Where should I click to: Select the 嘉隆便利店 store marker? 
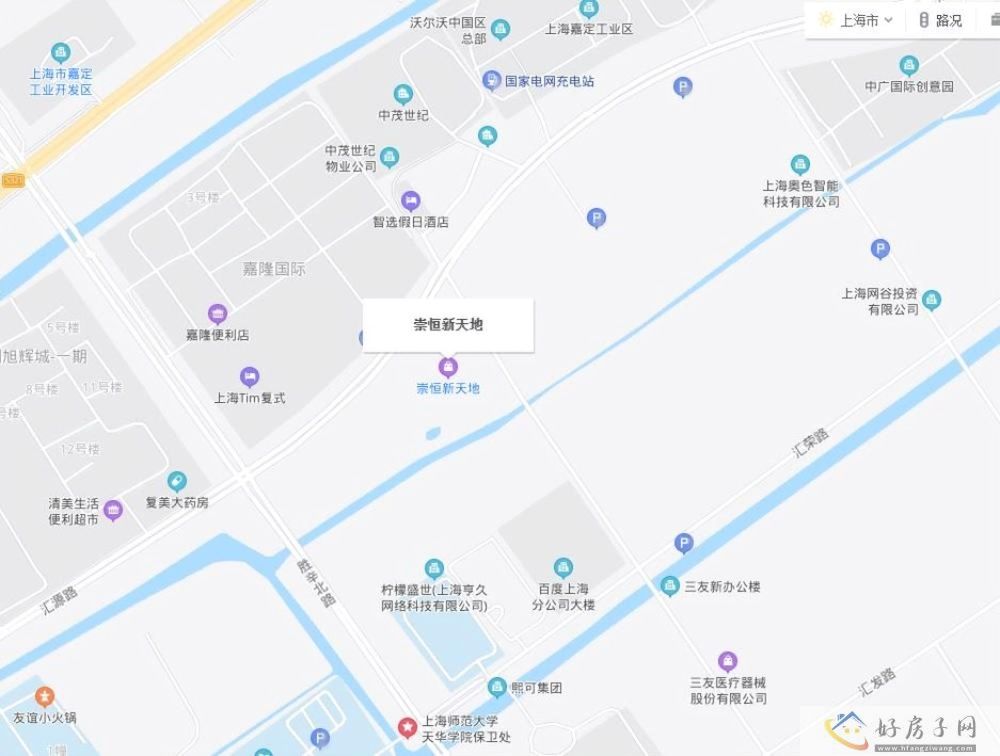pyautogui.click(x=217, y=314)
